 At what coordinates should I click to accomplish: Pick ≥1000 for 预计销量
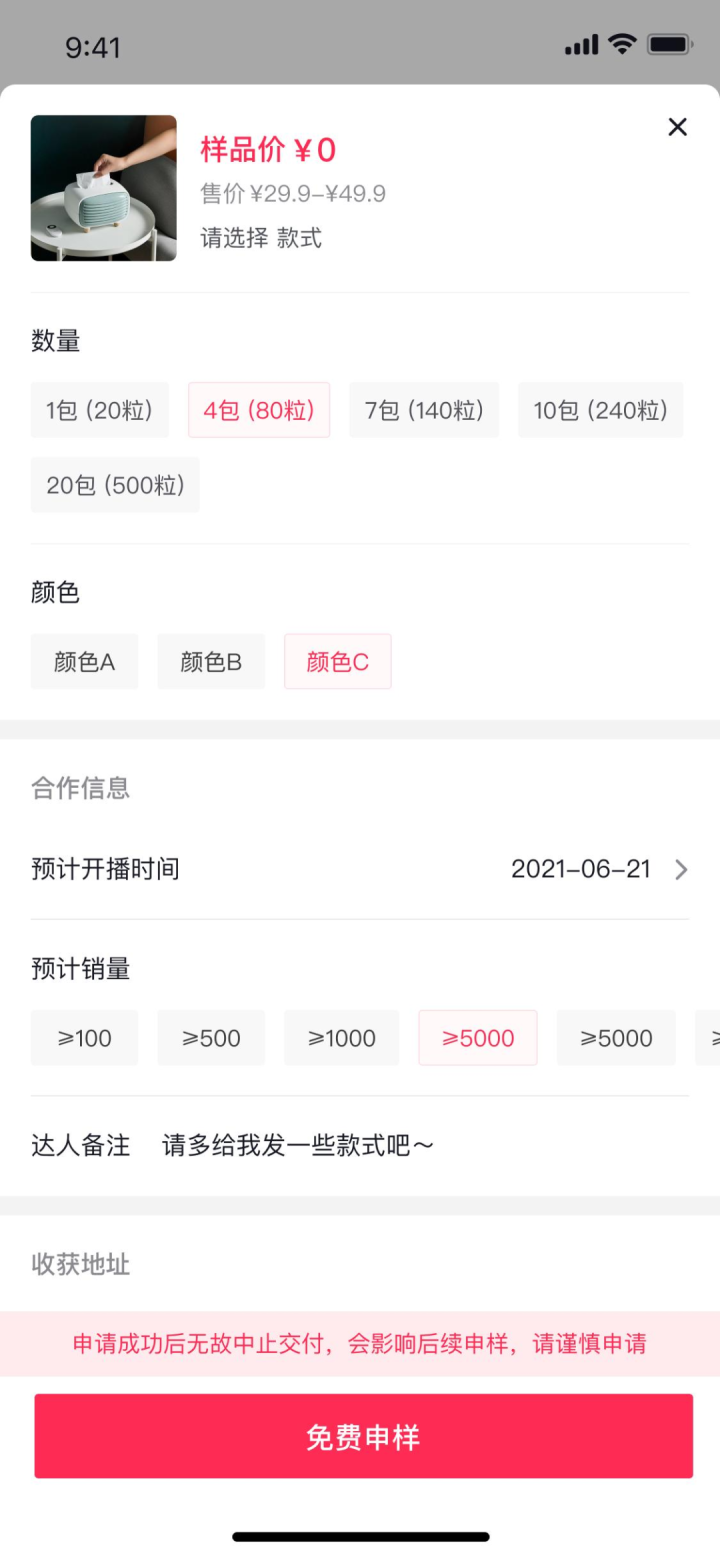coord(342,1038)
